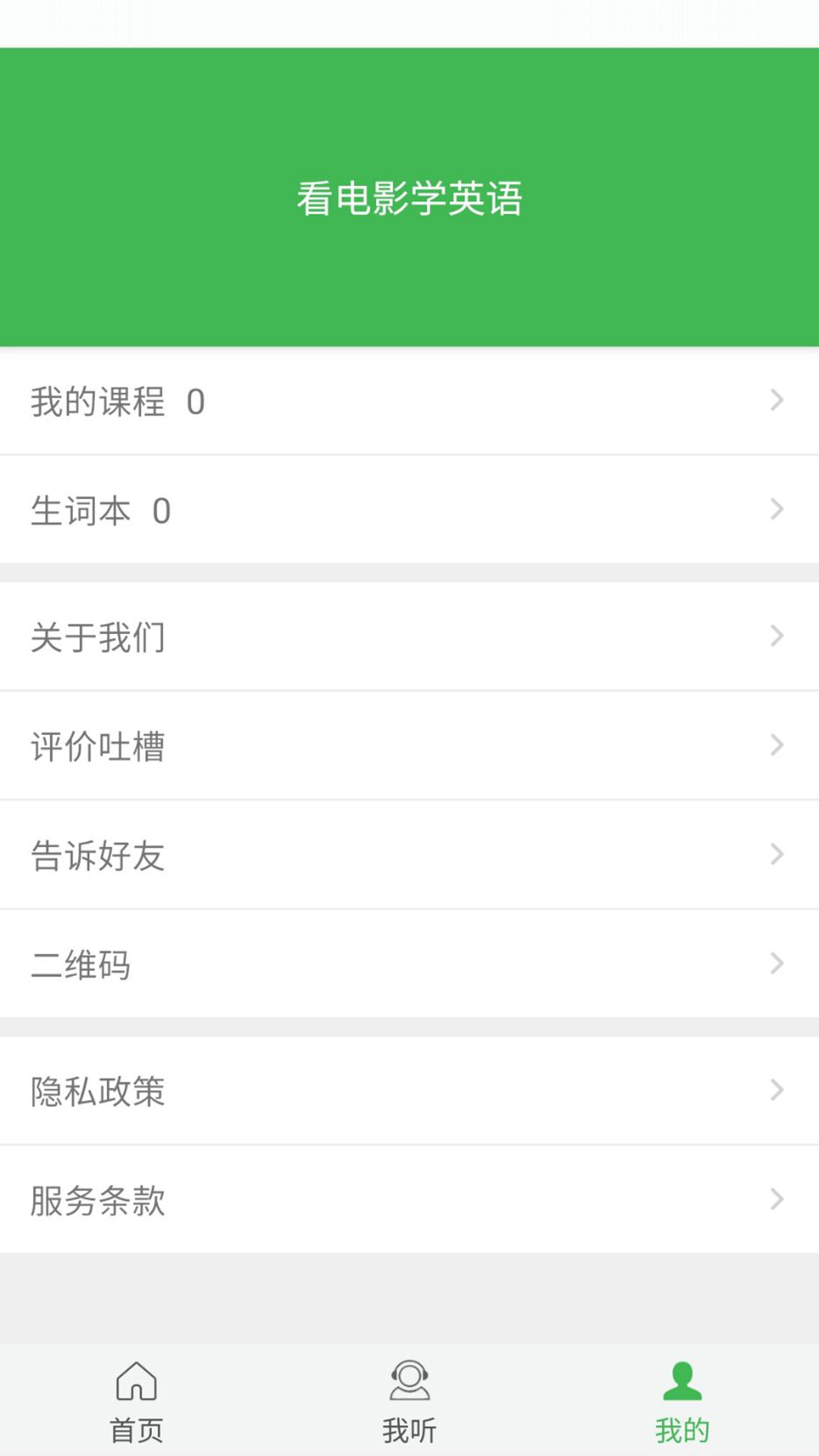
Task: Click the arrow next to 关于我们
Action: (x=775, y=635)
